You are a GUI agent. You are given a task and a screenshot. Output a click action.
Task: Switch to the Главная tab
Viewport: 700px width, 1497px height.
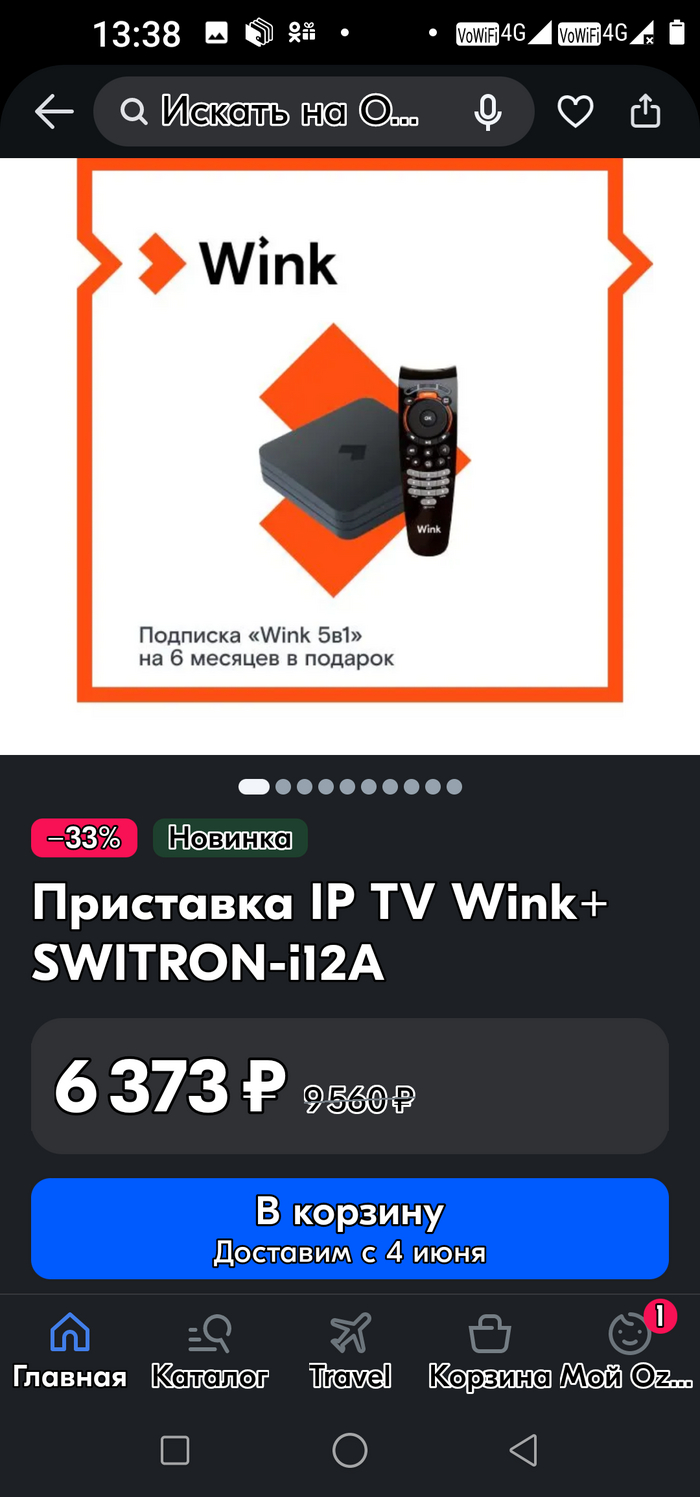click(70, 1350)
